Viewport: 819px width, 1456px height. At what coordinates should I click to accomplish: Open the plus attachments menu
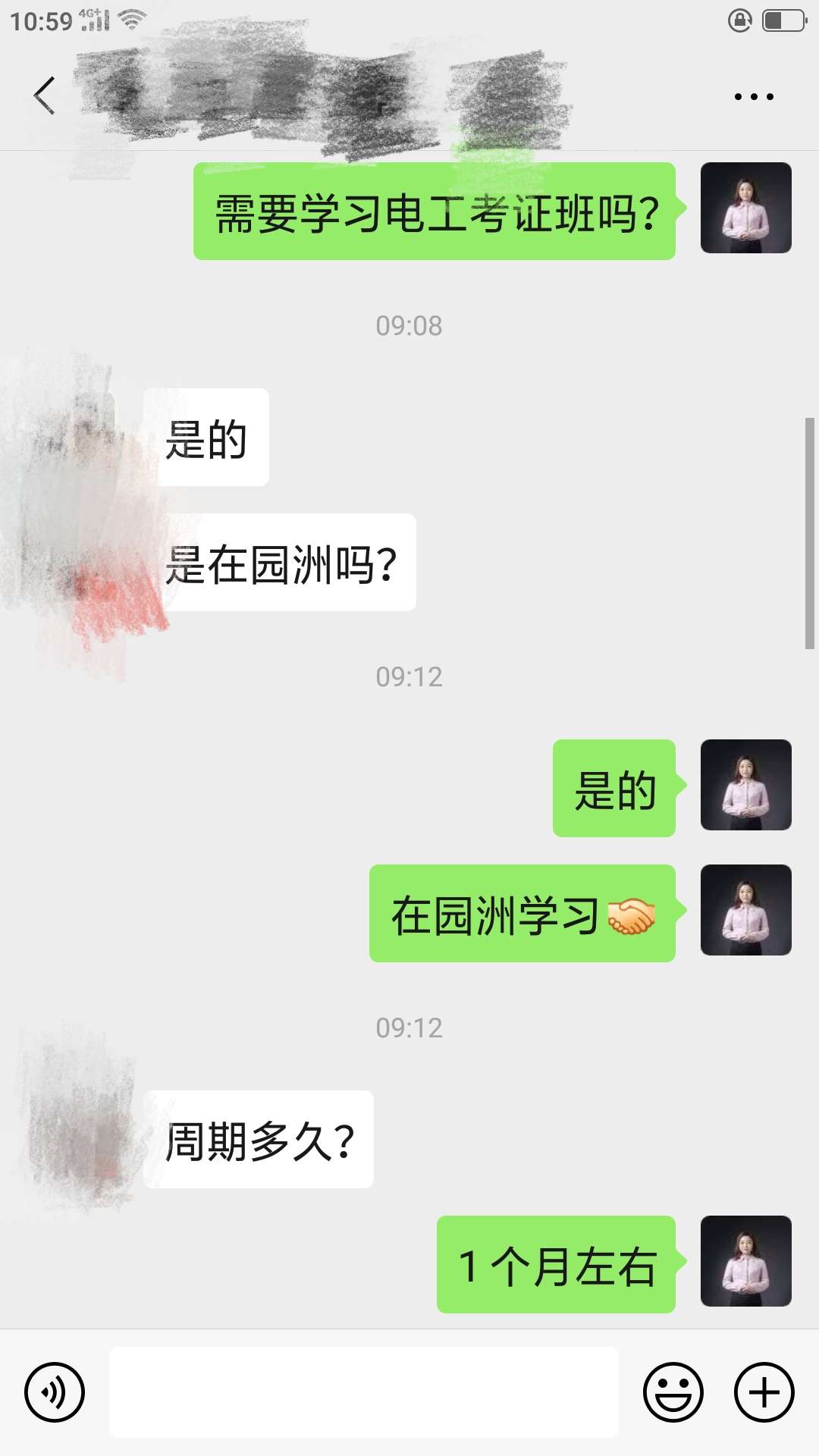[x=764, y=1392]
